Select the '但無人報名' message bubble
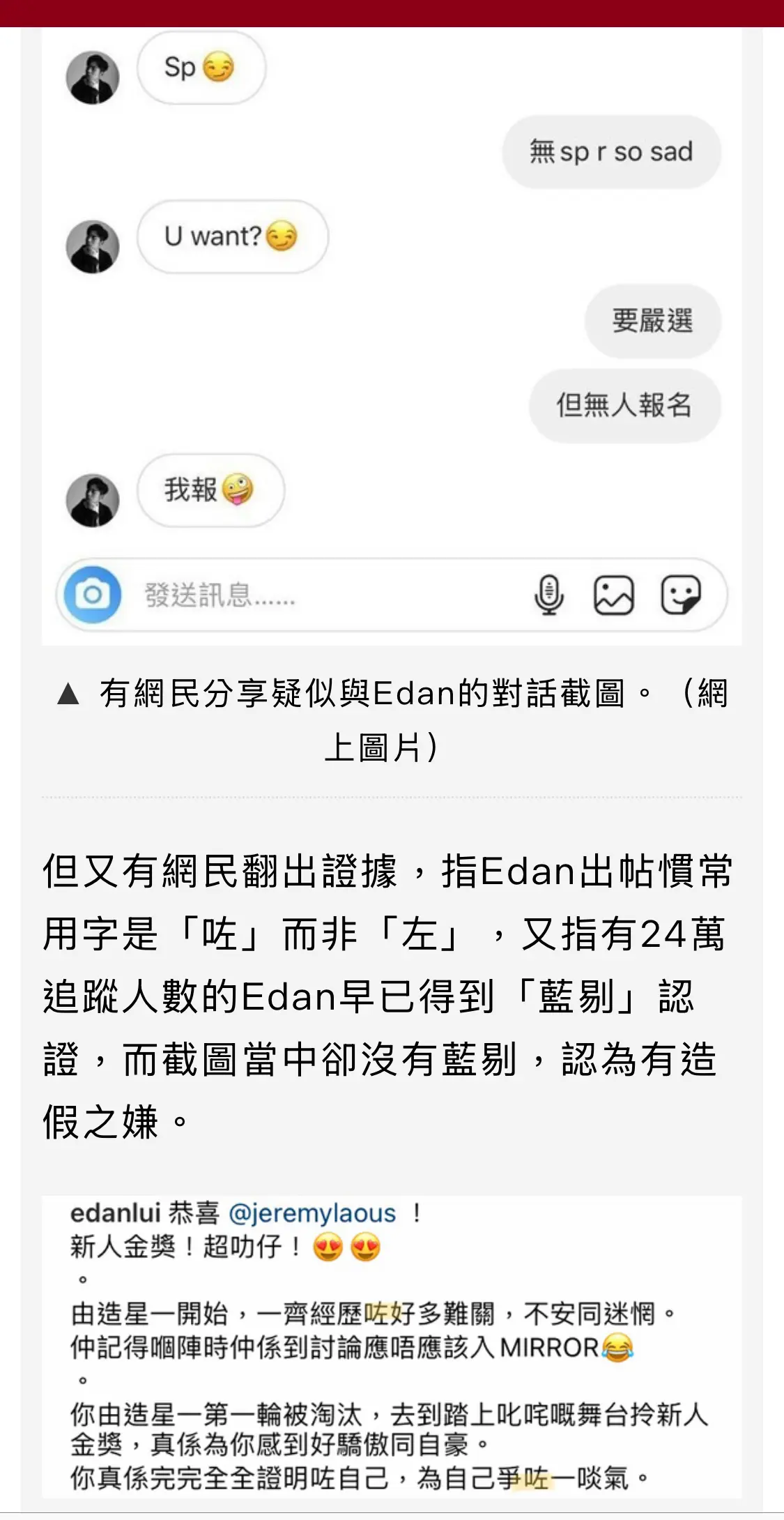The height and width of the screenshot is (1520, 784). [624, 406]
